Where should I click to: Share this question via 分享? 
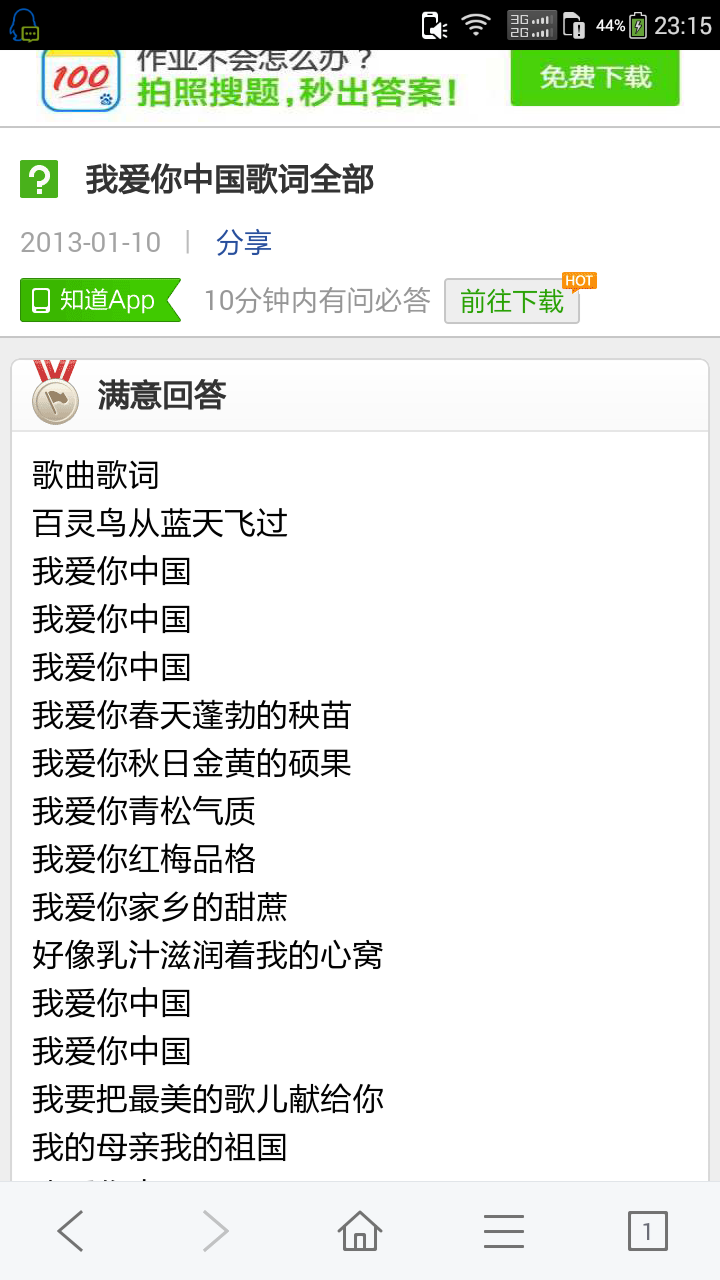coord(244,242)
